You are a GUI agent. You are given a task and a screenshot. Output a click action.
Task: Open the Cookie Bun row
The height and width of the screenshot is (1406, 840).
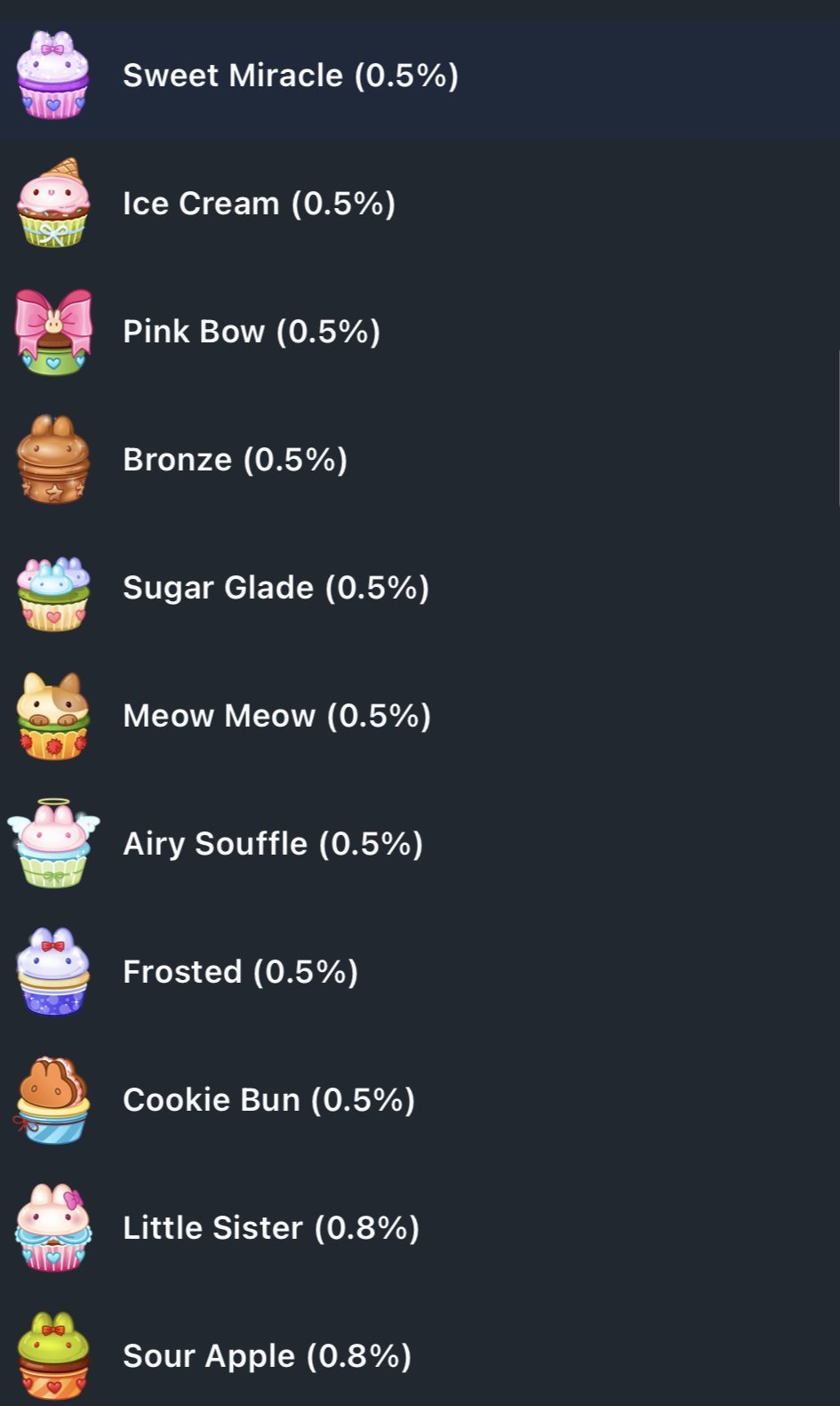(x=268, y=1100)
